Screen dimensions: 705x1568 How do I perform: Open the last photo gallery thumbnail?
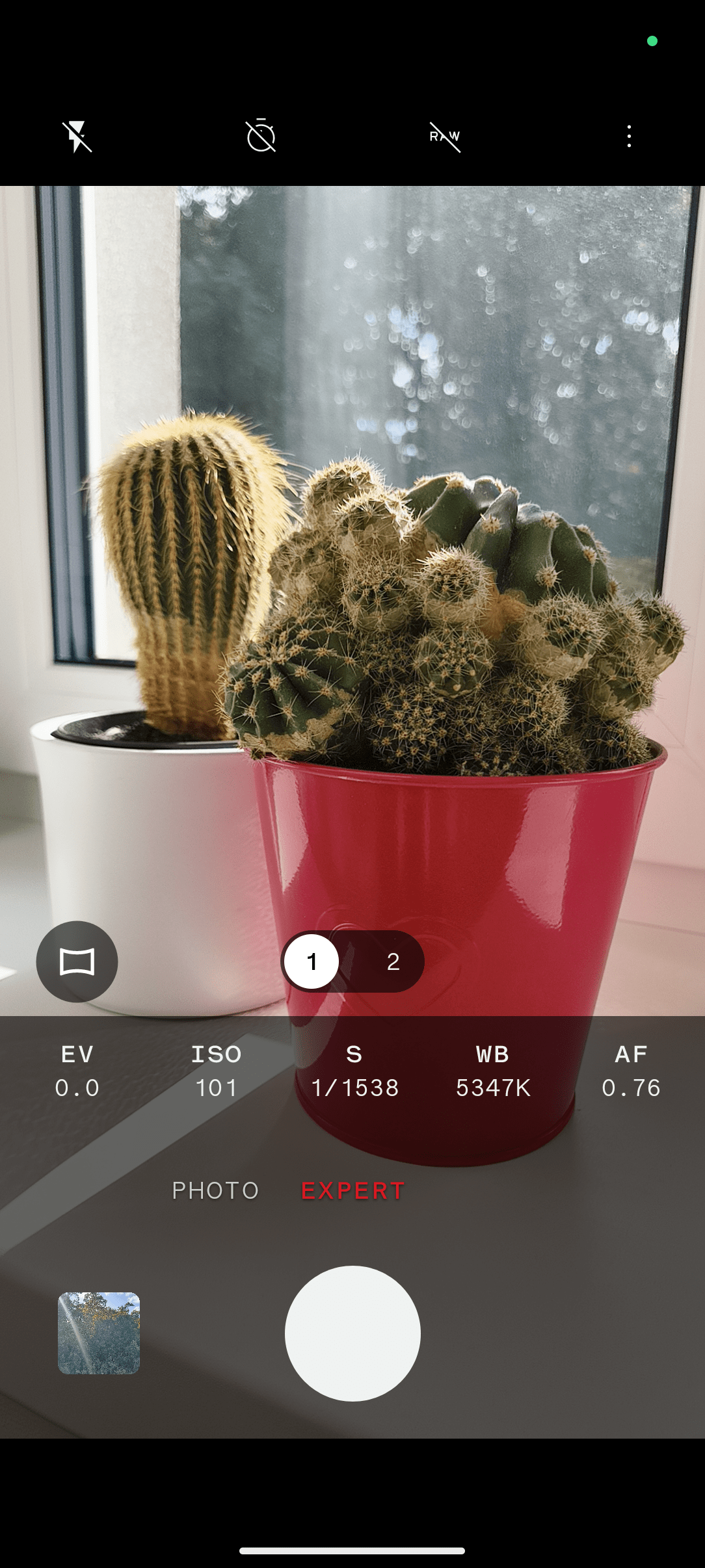click(x=99, y=1333)
